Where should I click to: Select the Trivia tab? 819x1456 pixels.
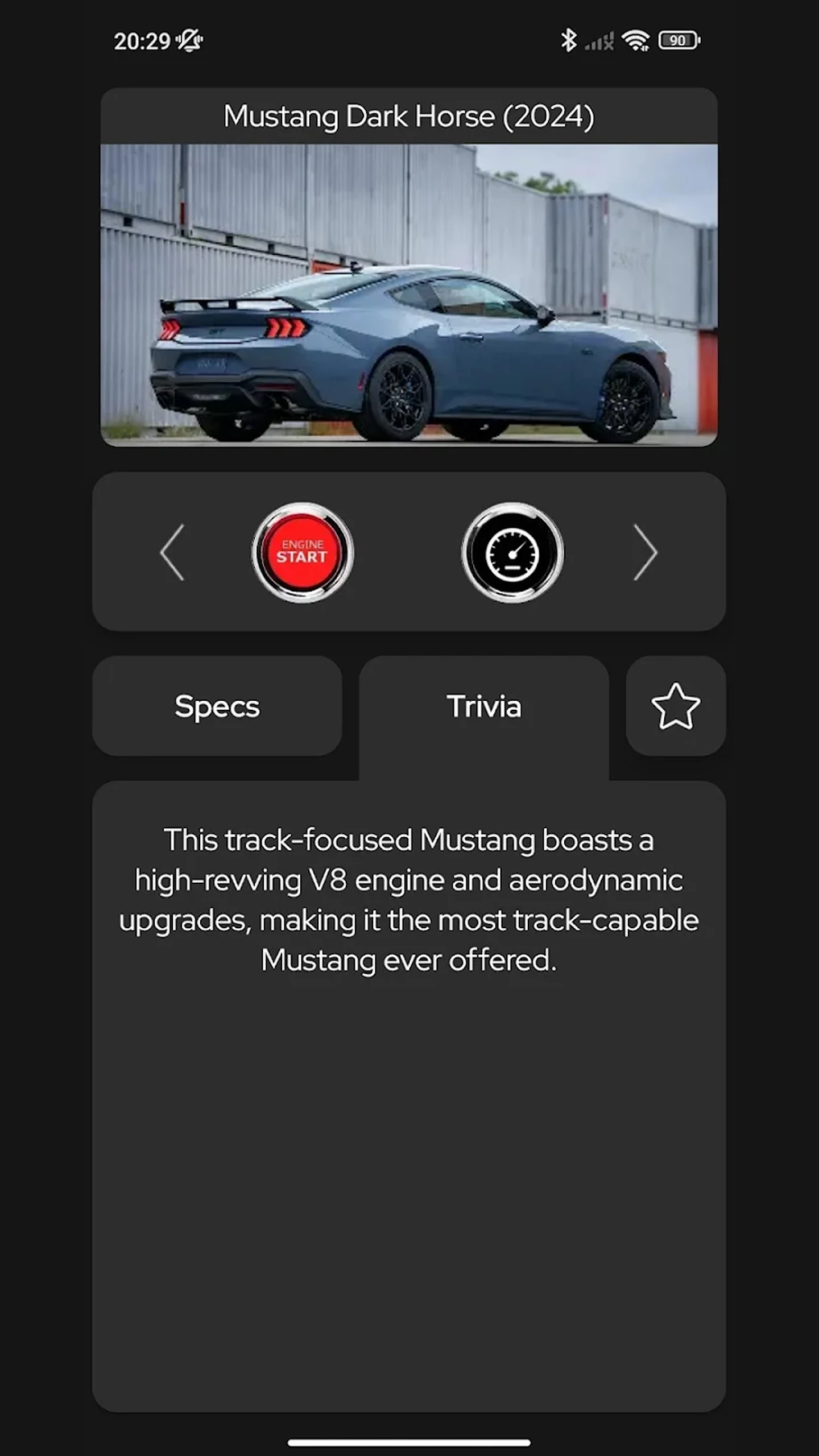[484, 706]
